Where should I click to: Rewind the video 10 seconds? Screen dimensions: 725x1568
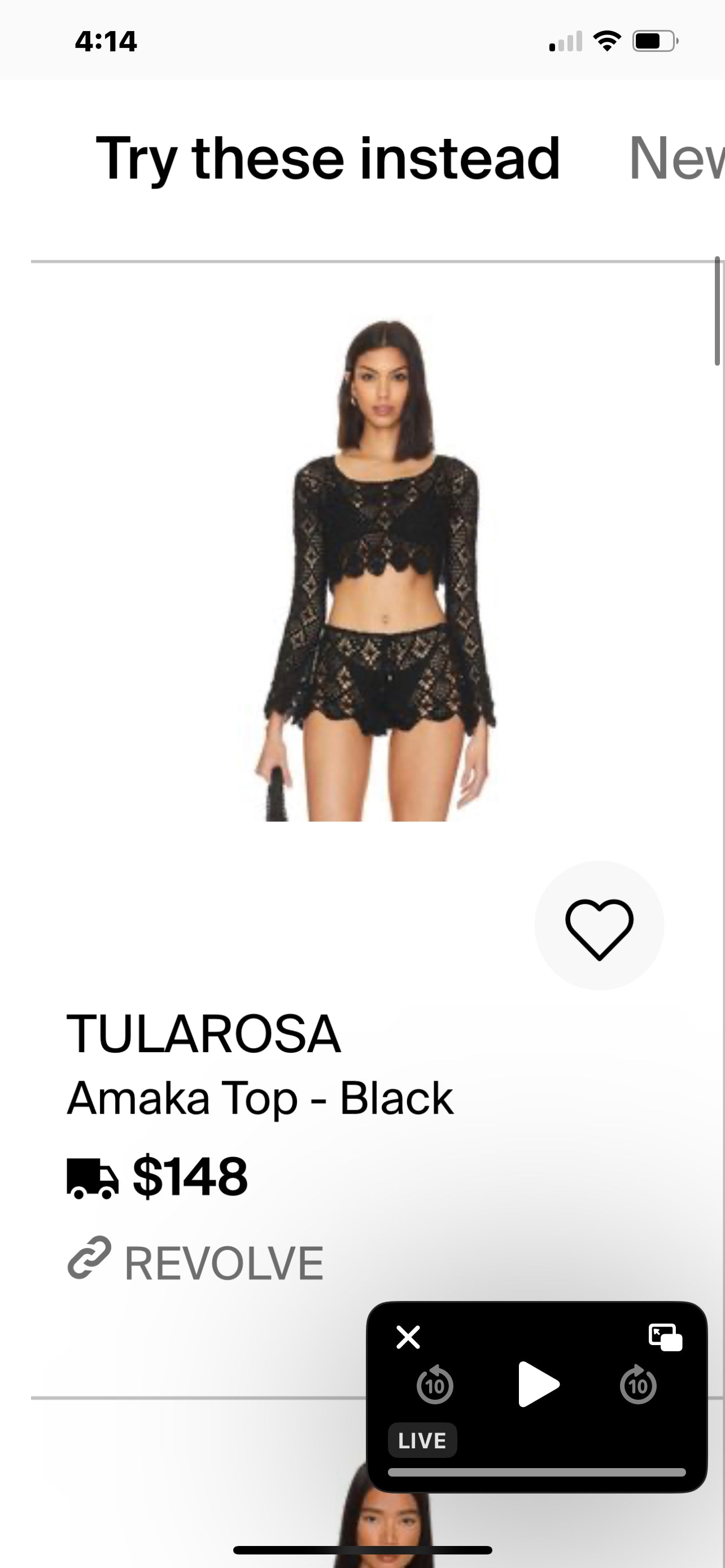(435, 1385)
